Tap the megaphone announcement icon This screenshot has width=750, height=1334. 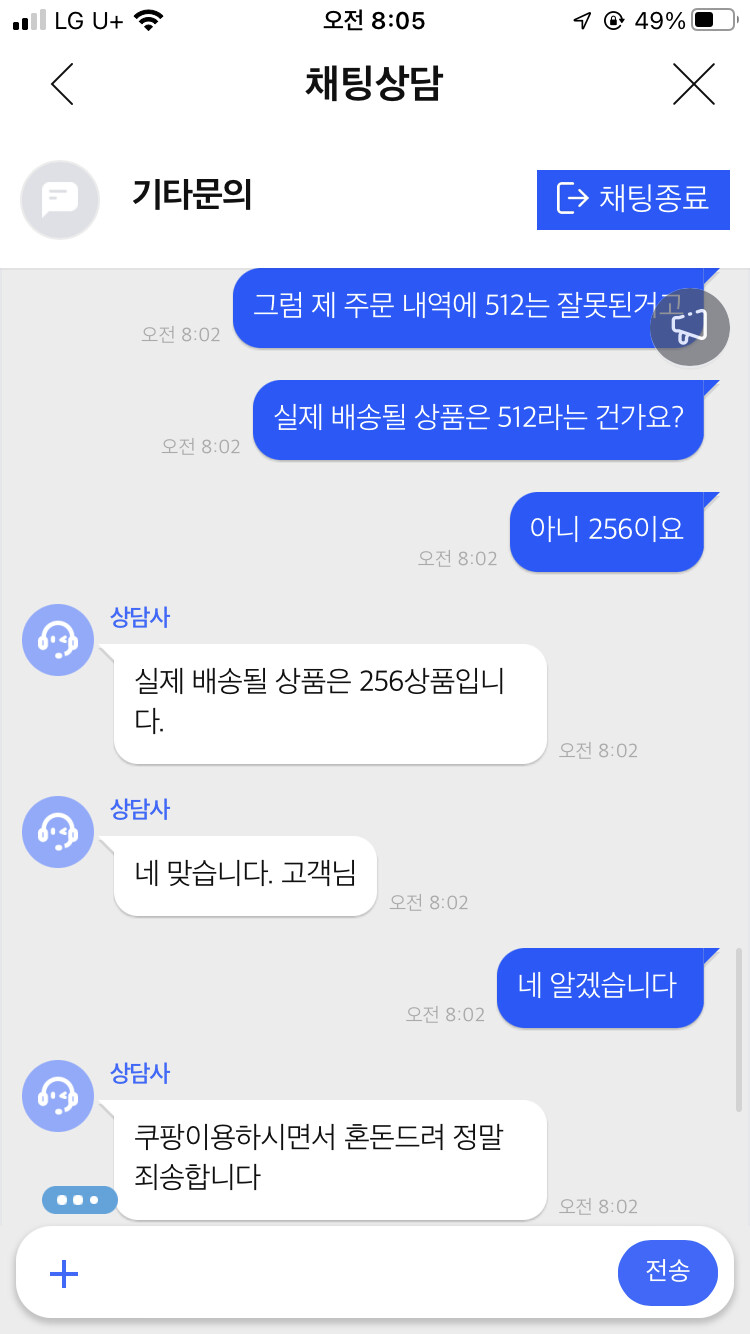pyautogui.click(x=690, y=327)
